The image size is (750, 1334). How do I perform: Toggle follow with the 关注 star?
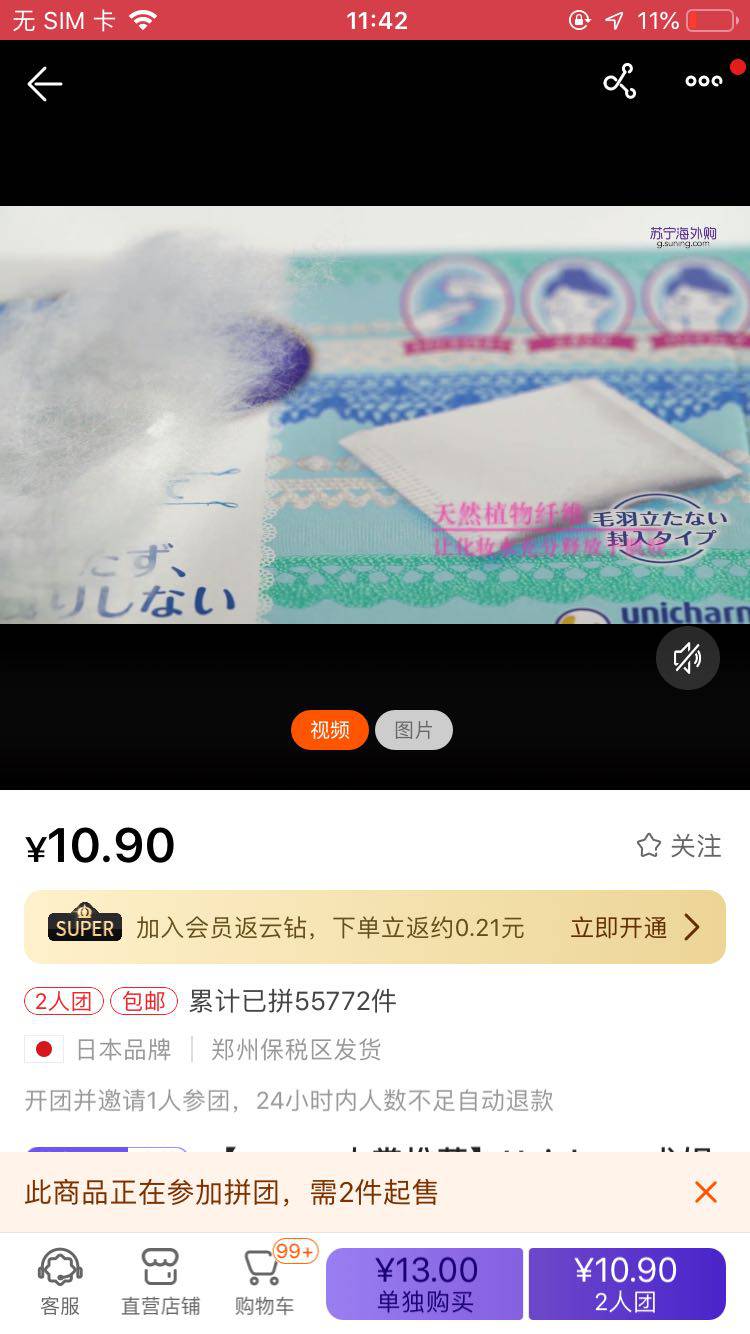pos(679,845)
